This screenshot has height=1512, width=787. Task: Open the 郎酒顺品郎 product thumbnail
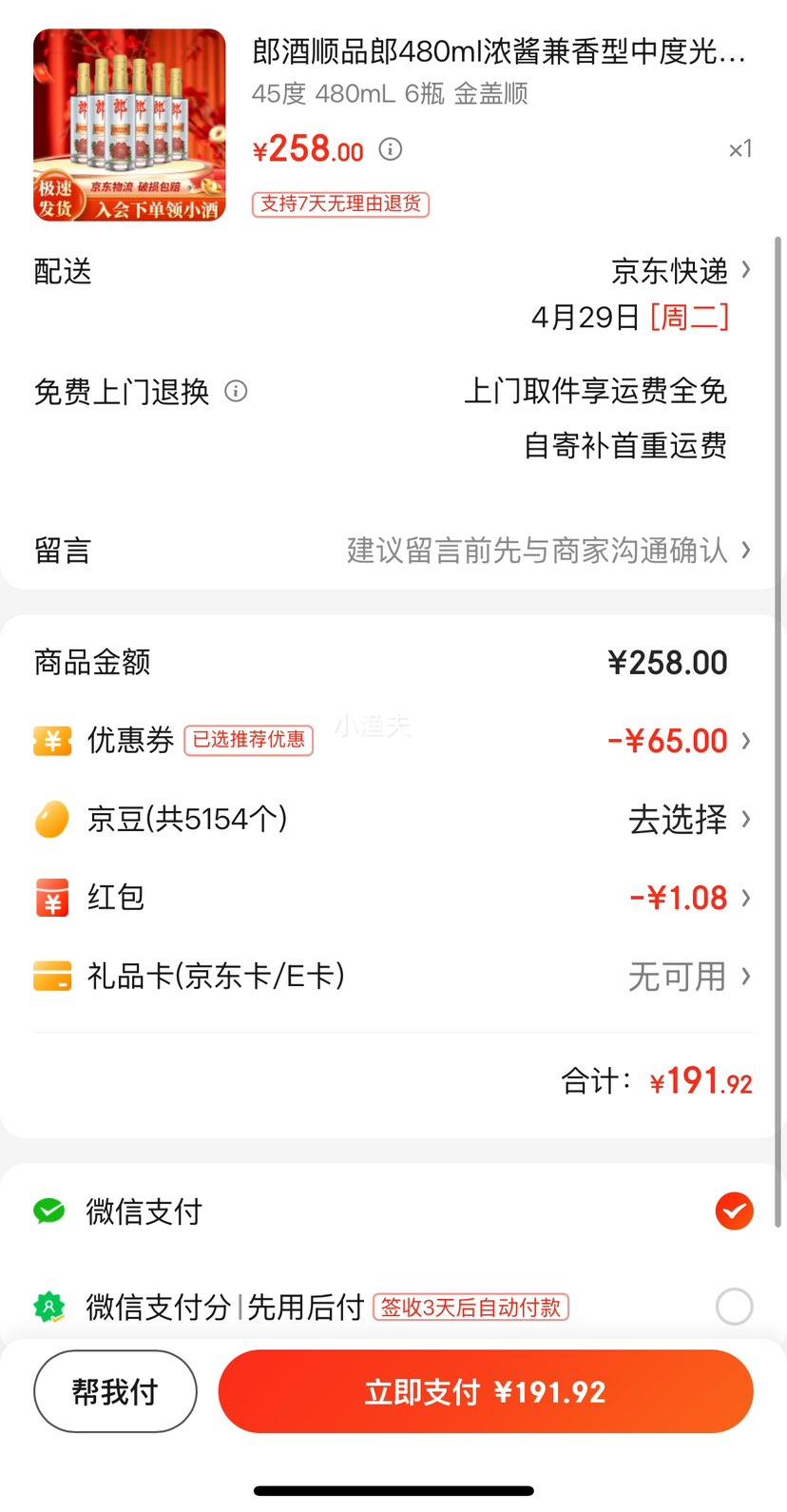click(x=130, y=126)
